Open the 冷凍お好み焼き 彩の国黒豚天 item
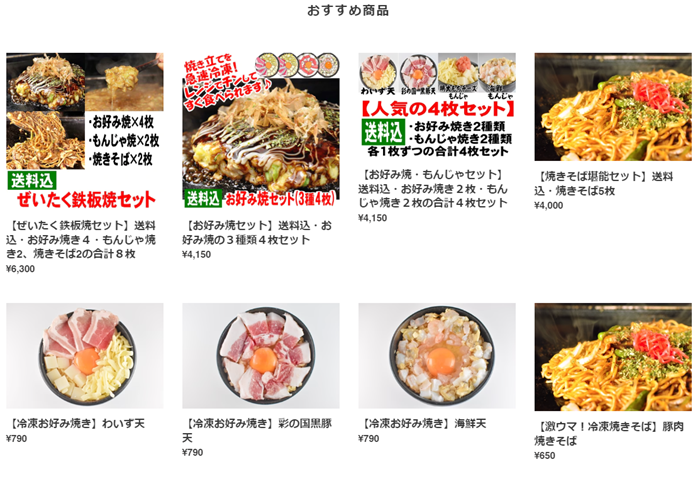The height and width of the screenshot is (479, 700). coord(261,355)
